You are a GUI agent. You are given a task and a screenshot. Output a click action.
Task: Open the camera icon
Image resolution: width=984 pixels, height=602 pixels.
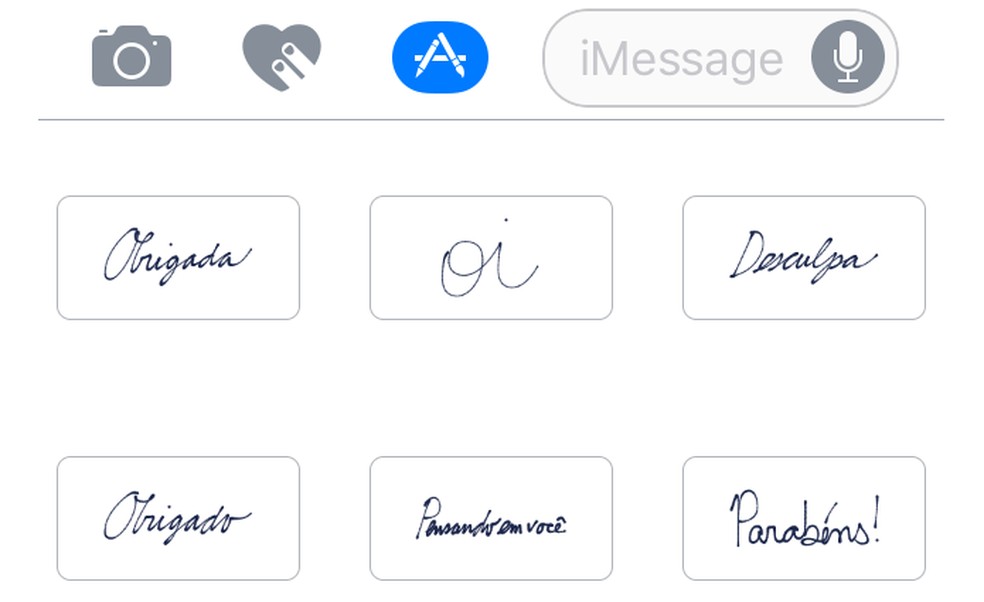point(131,58)
